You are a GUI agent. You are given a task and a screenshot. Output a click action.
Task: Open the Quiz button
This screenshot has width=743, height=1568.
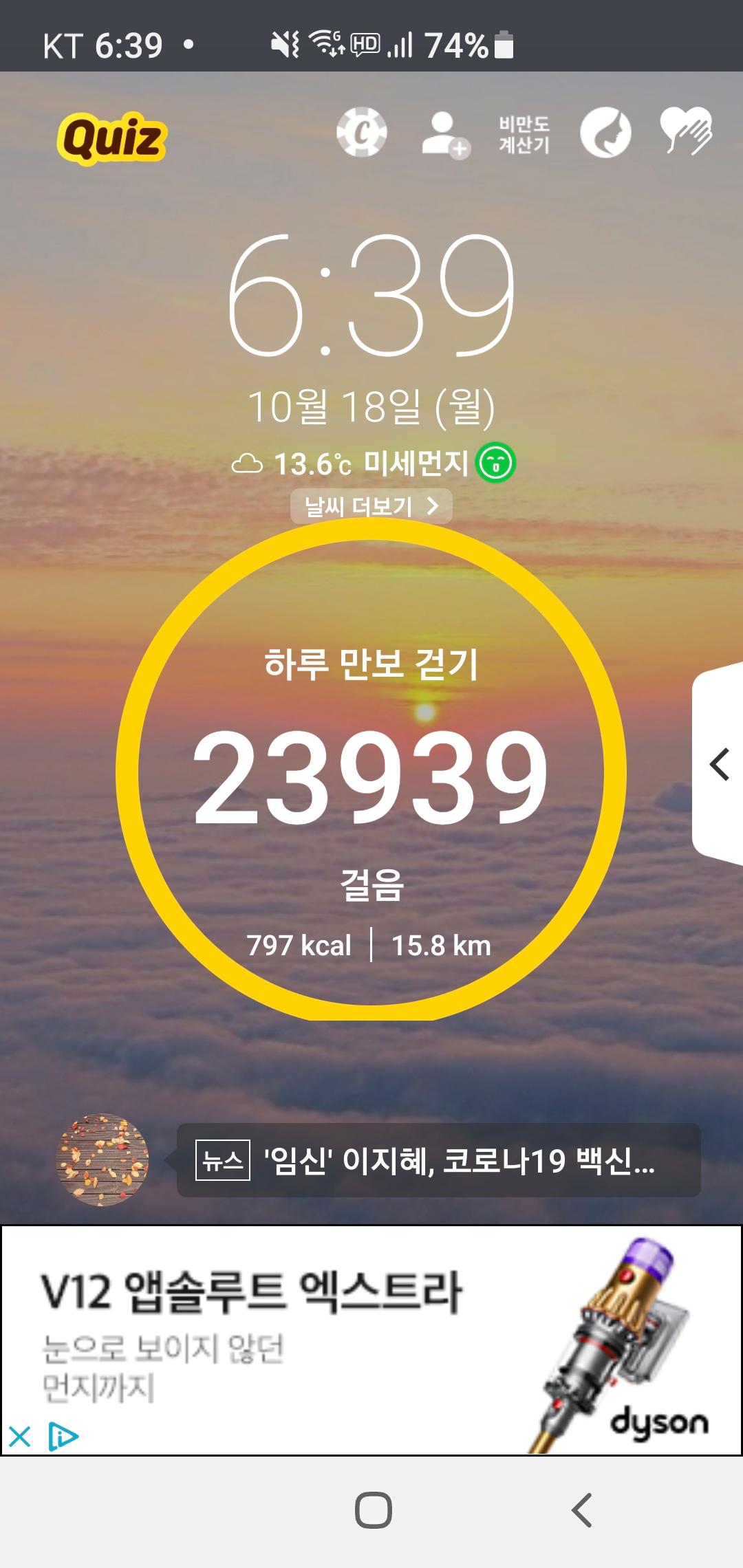tap(111, 138)
